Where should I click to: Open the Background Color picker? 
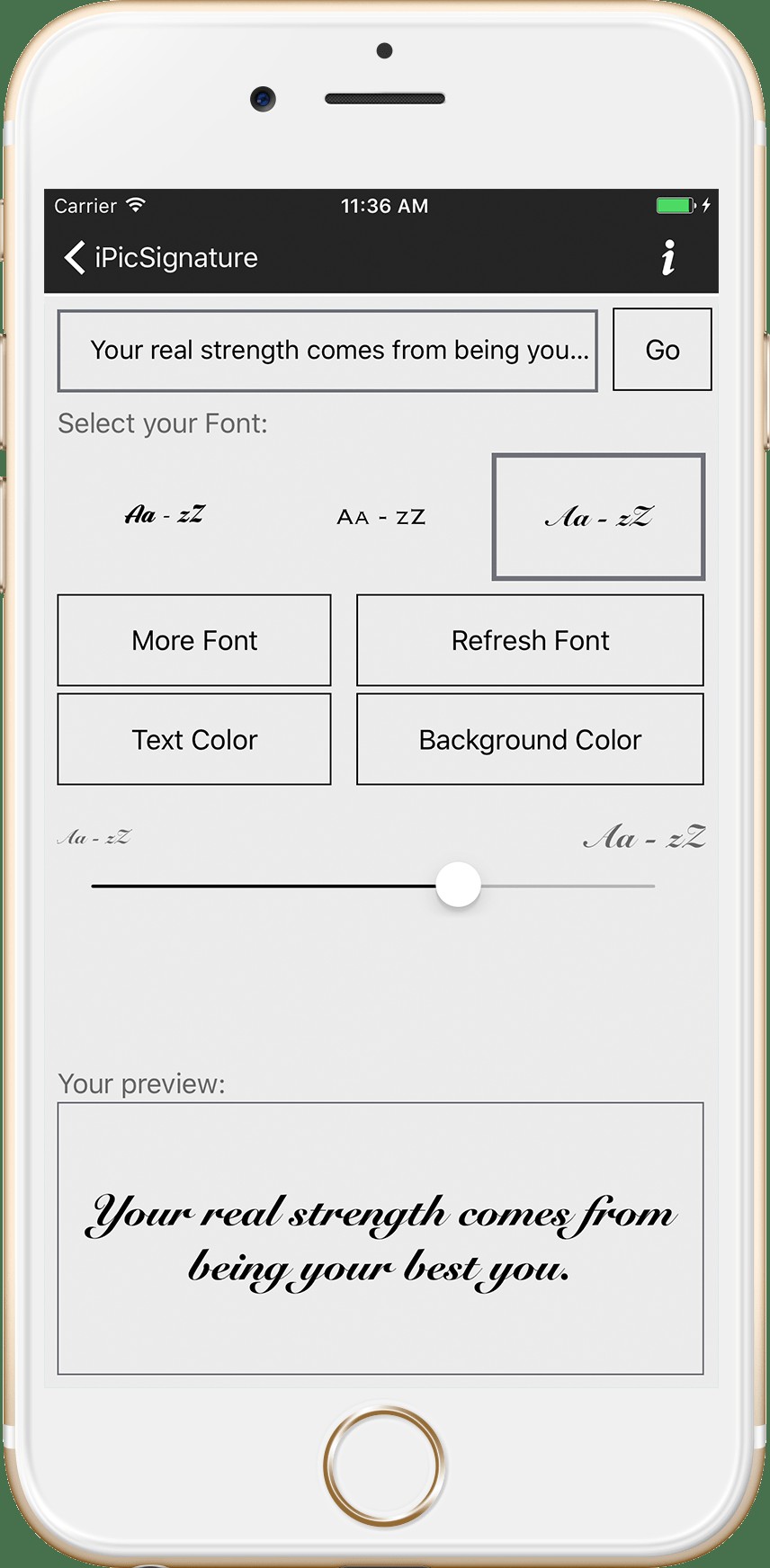click(x=530, y=739)
